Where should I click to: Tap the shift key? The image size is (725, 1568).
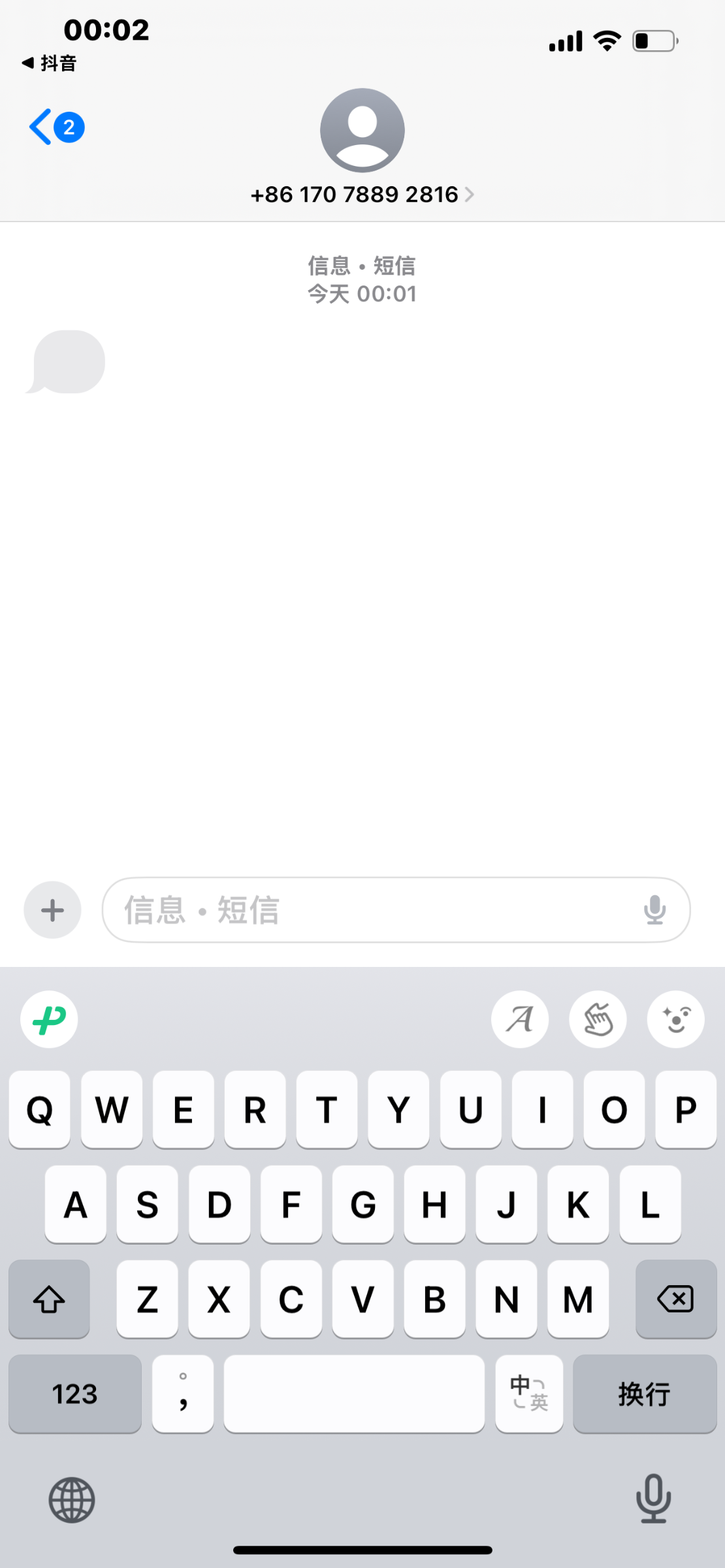coord(49,1299)
